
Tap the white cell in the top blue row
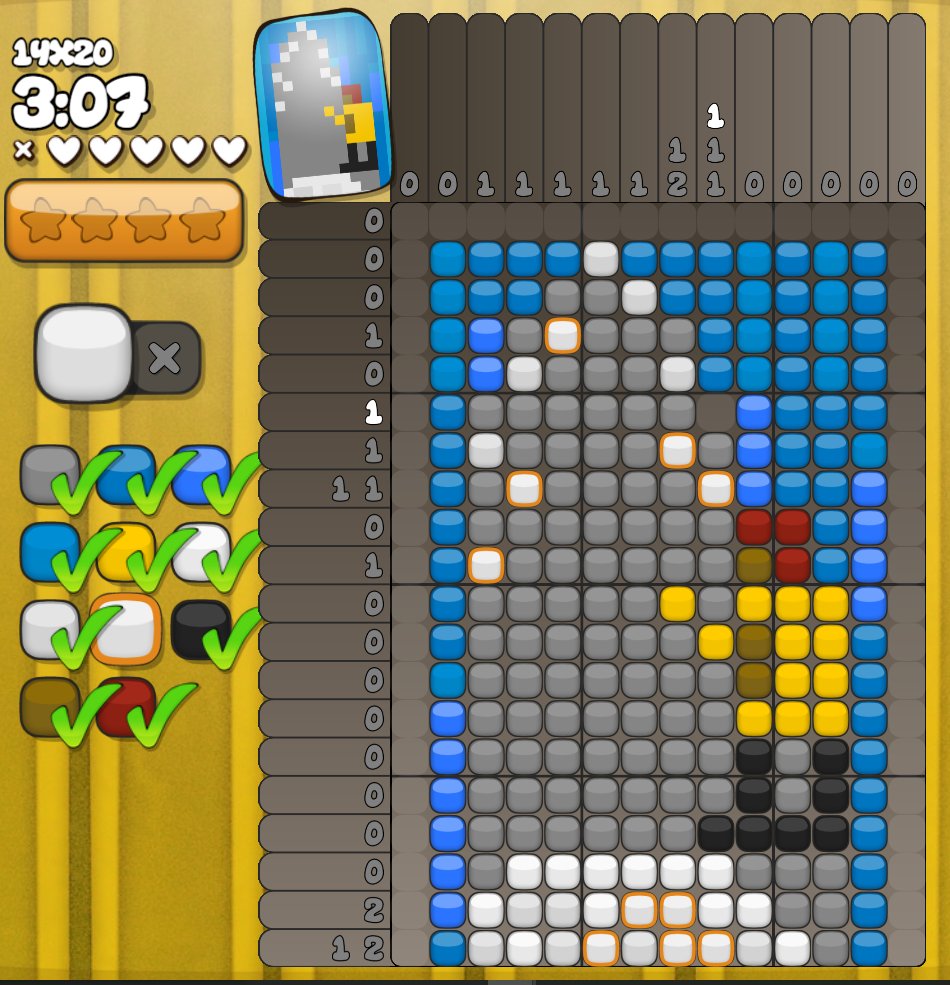pos(600,259)
